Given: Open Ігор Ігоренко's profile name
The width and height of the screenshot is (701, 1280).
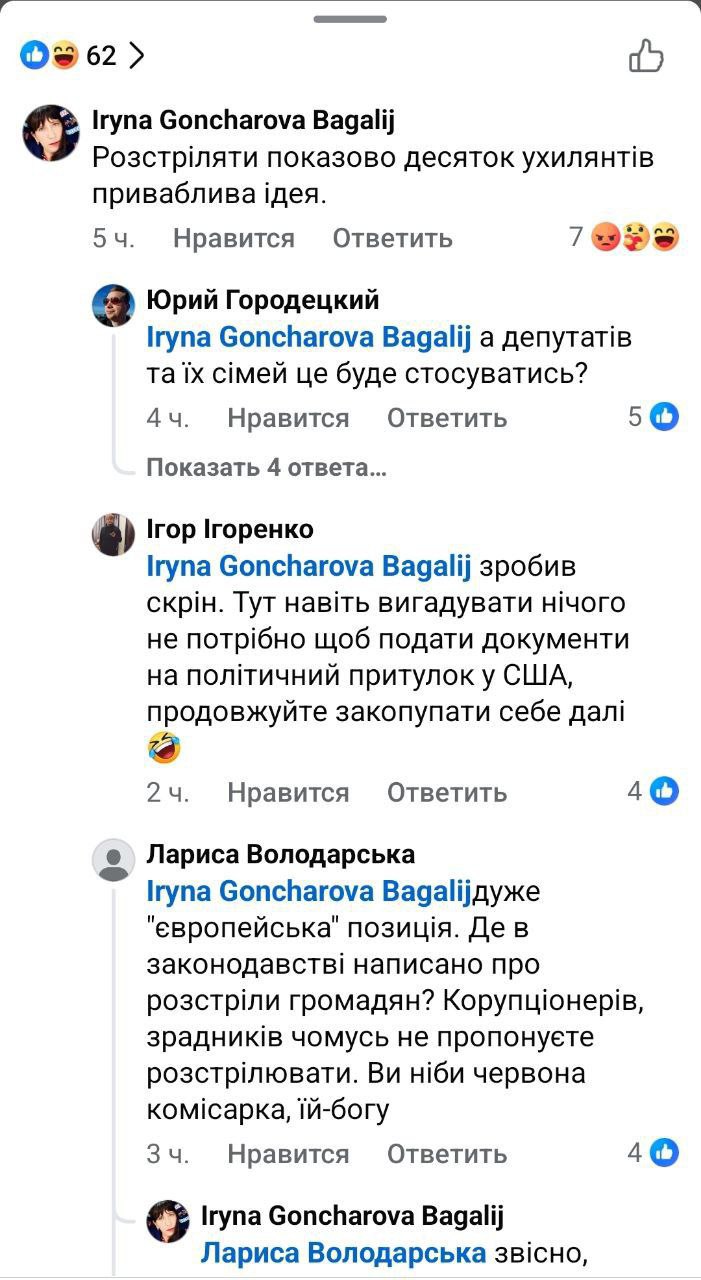Looking at the screenshot, I should pos(230,528).
